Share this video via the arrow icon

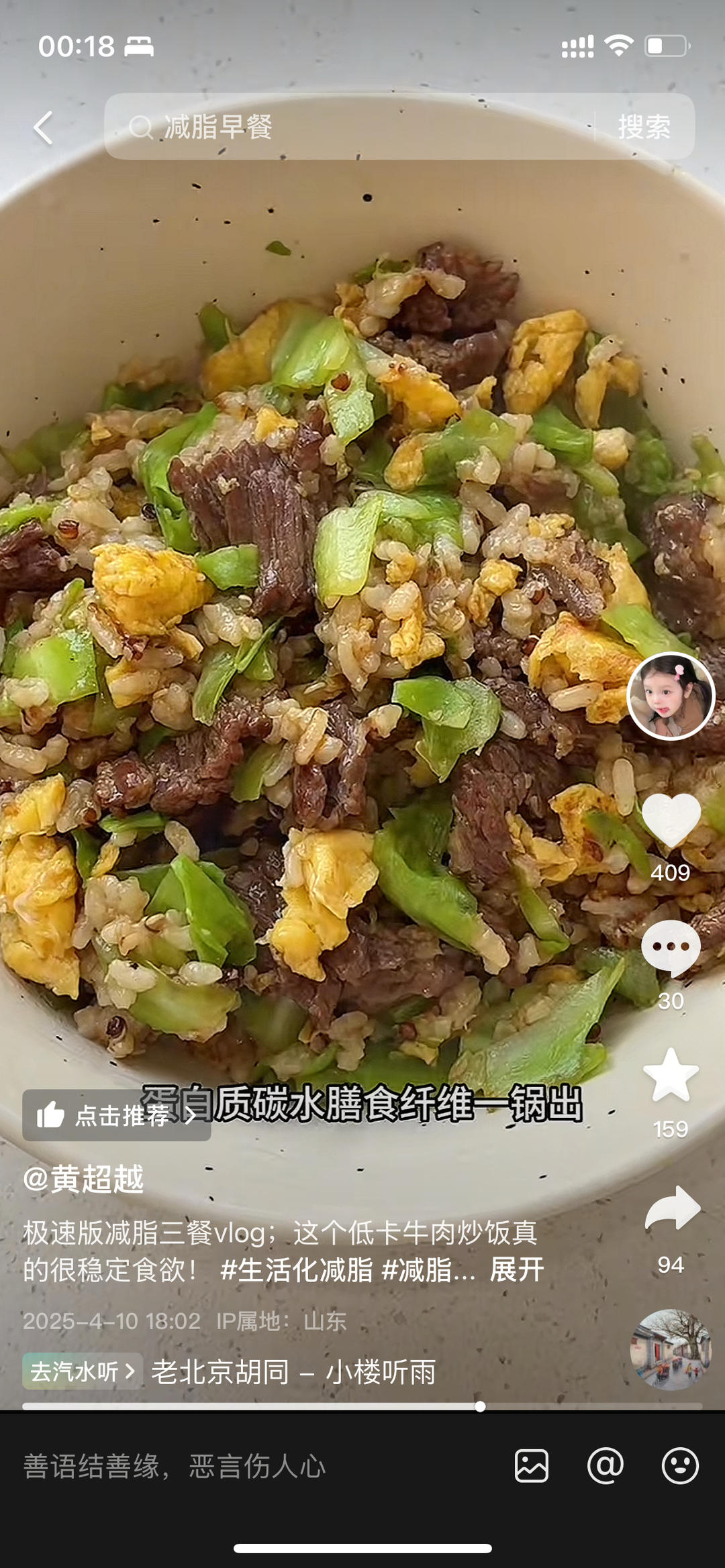tap(672, 1208)
